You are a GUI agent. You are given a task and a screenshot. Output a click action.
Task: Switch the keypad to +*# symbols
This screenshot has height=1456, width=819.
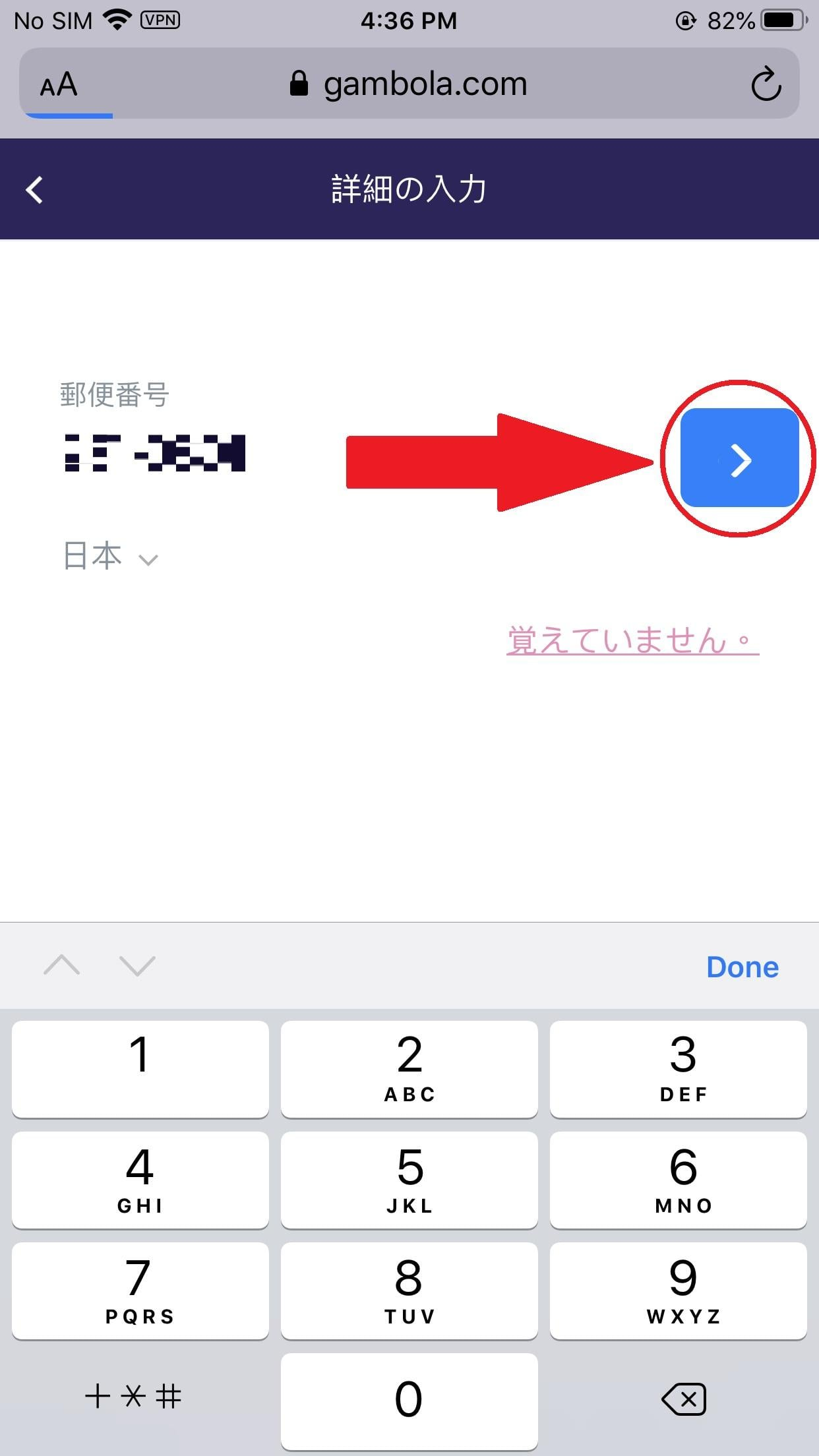[133, 1397]
